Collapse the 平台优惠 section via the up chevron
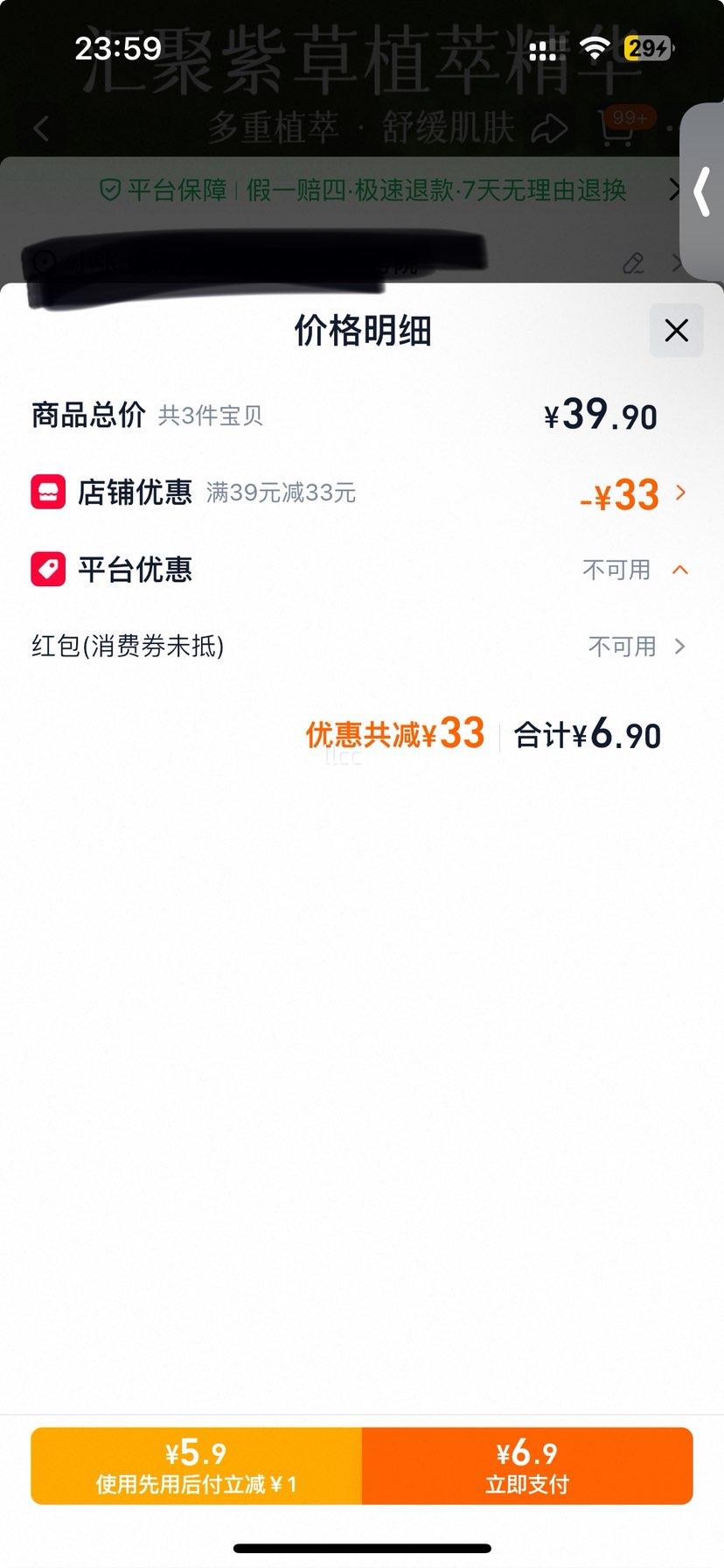724x1568 pixels. coord(680,569)
